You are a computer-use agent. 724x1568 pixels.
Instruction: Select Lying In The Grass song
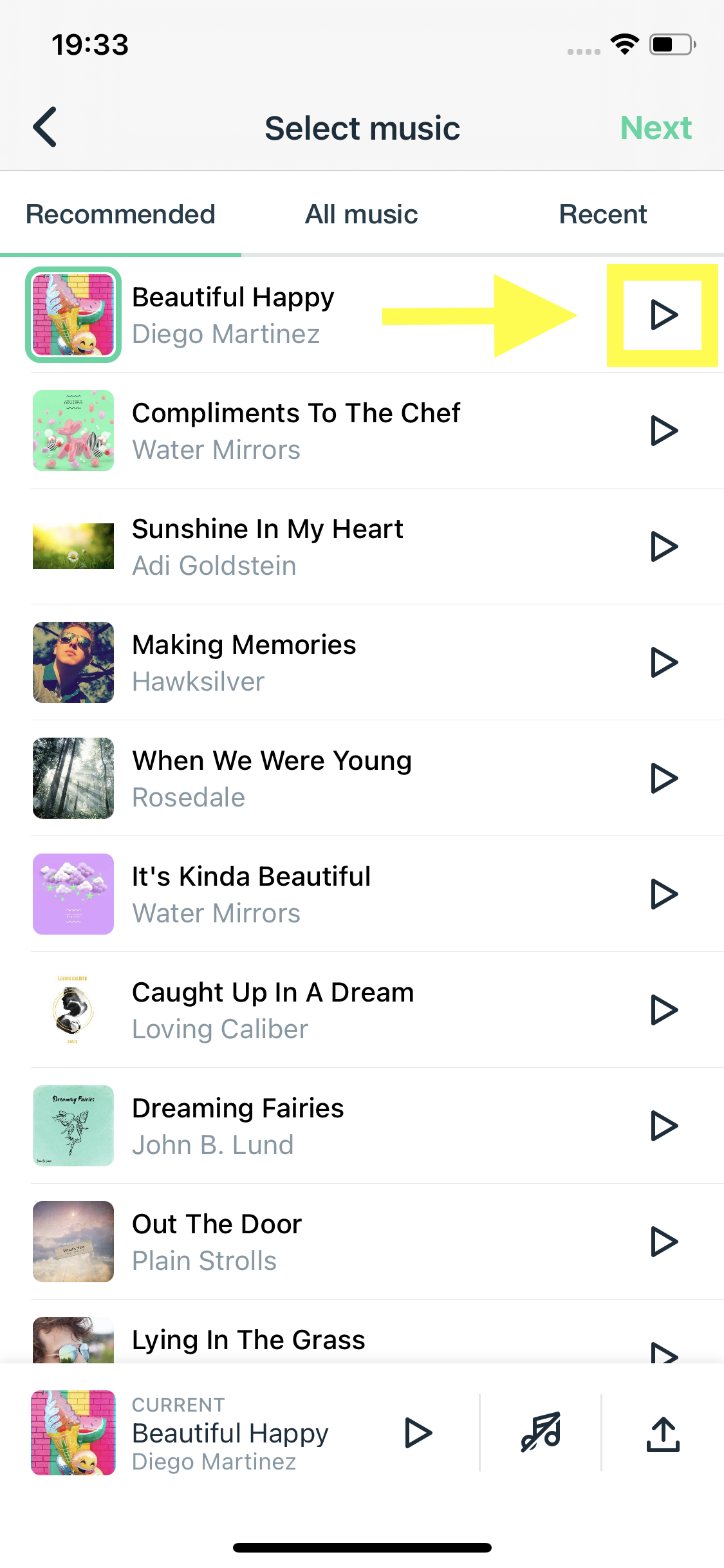[x=377, y=1331]
